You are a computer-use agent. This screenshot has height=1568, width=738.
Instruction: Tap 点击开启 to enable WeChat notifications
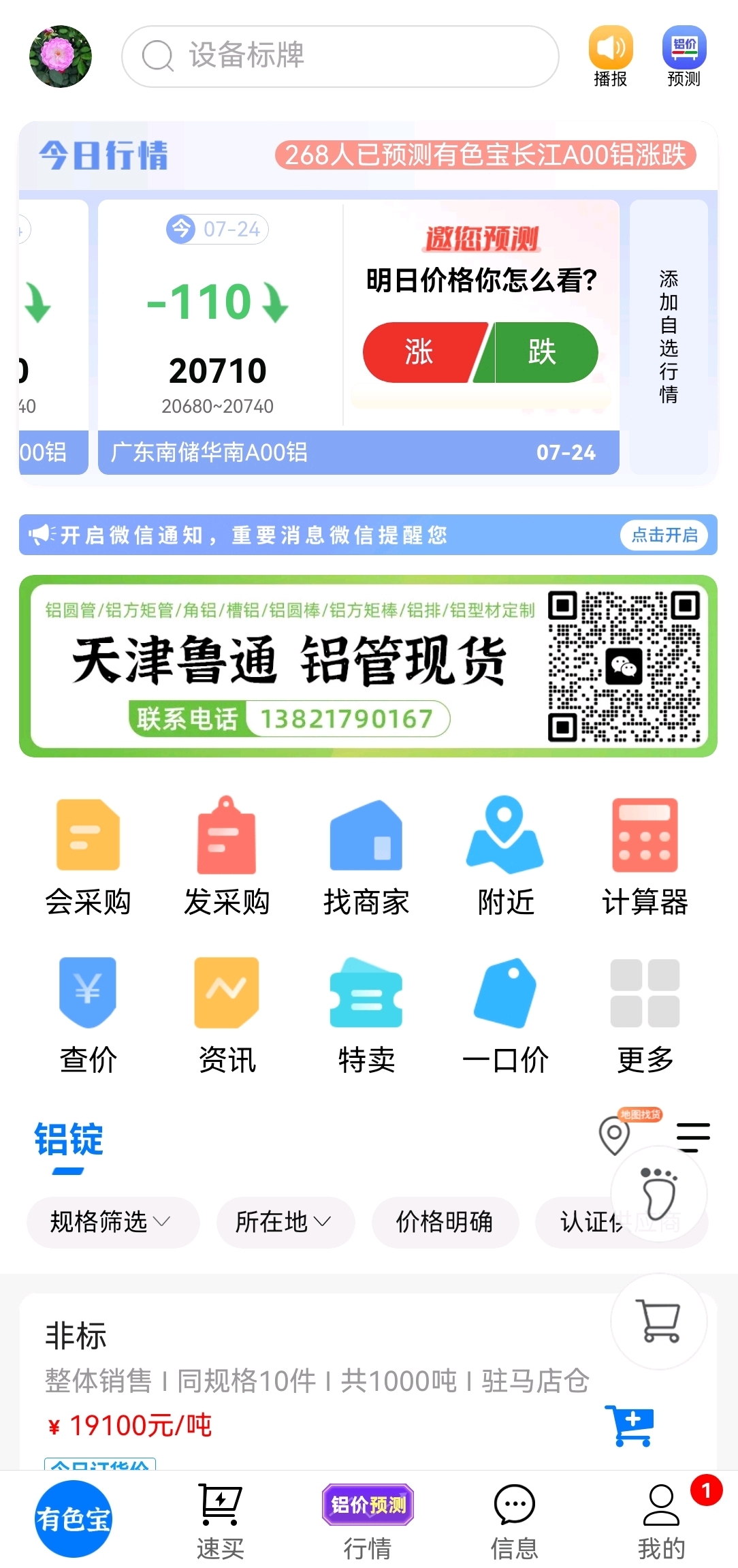(664, 535)
